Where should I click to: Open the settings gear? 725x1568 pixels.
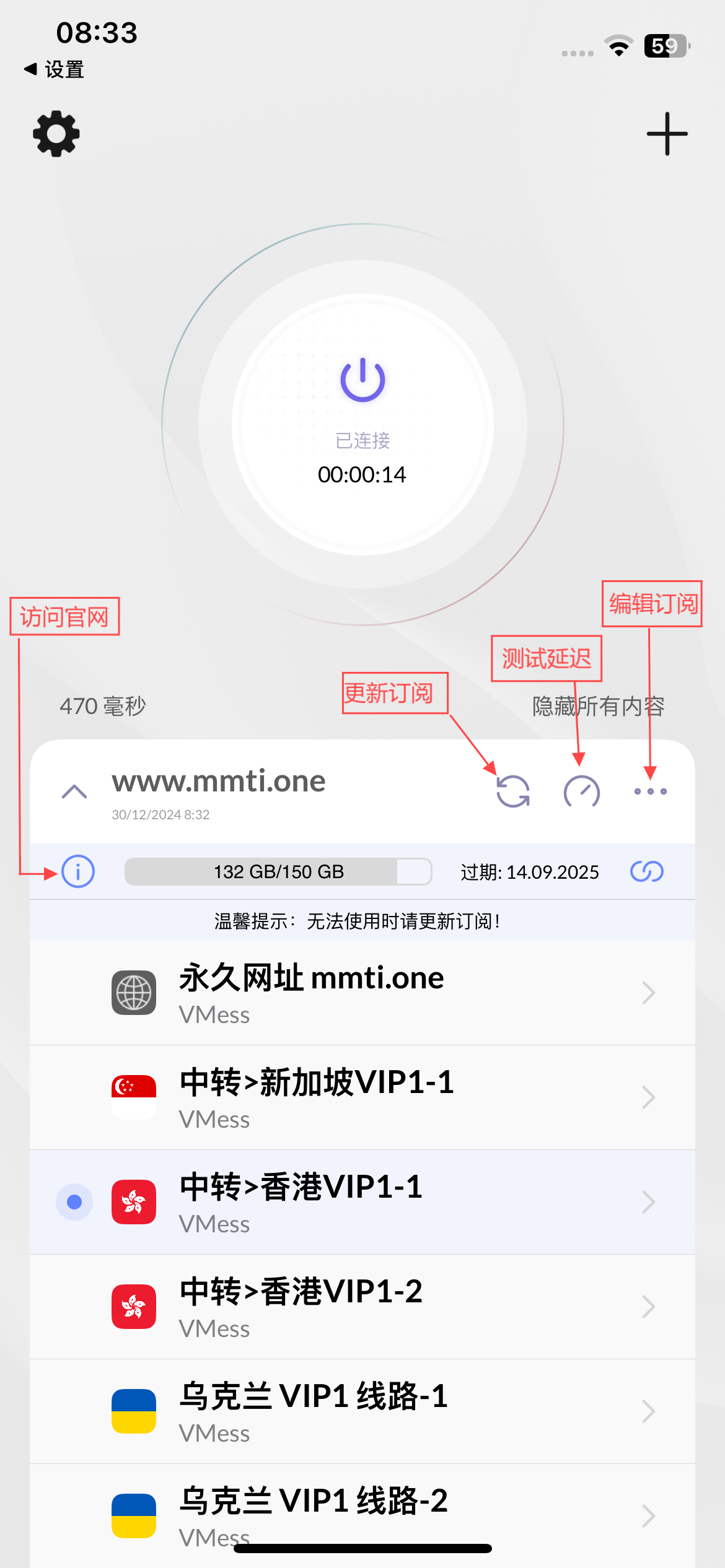56,134
